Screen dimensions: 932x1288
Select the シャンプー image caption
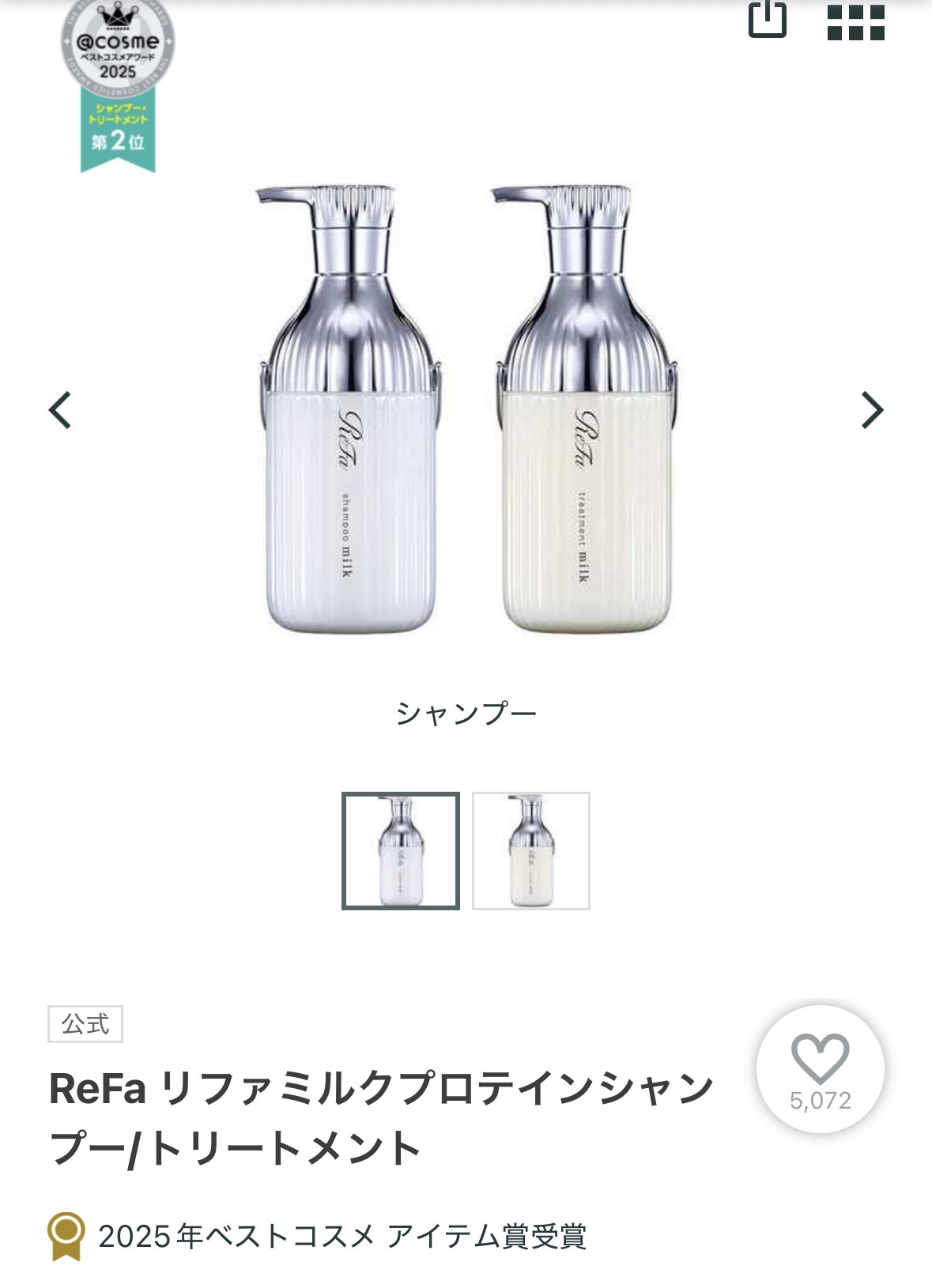tap(466, 712)
